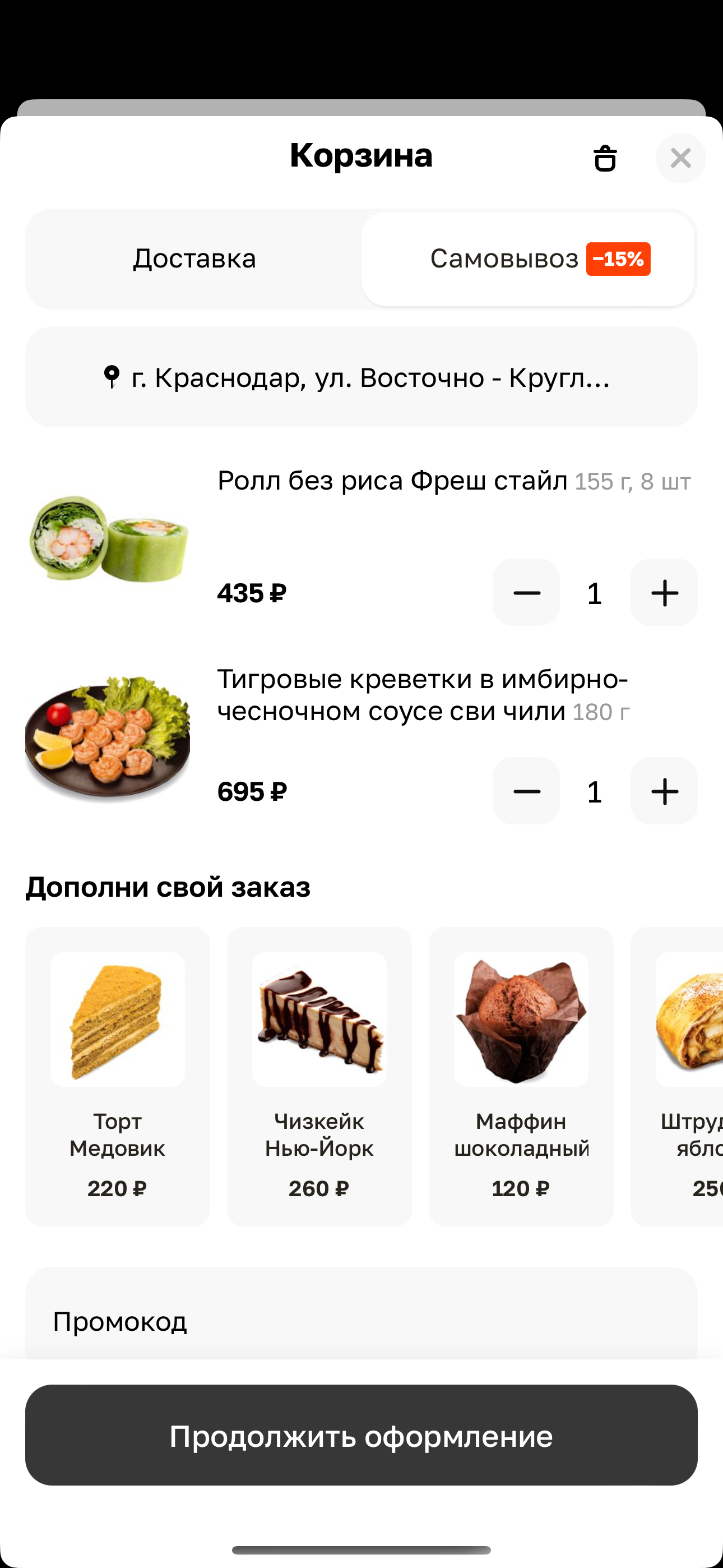Select the Самовывоз pickup tab
Viewport: 723px width, 1568px height.
click(x=527, y=259)
